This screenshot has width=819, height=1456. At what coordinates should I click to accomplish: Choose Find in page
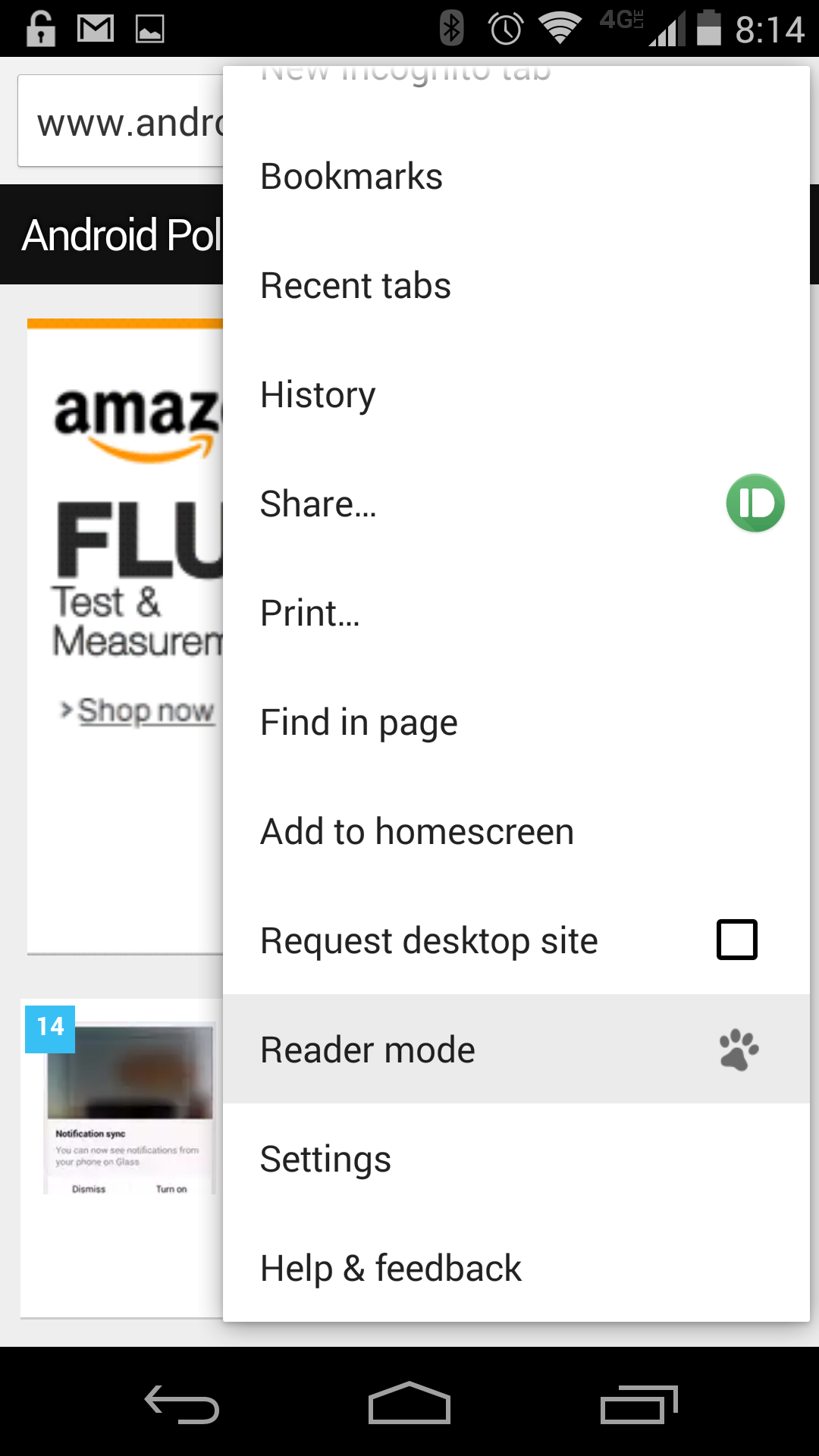516,722
